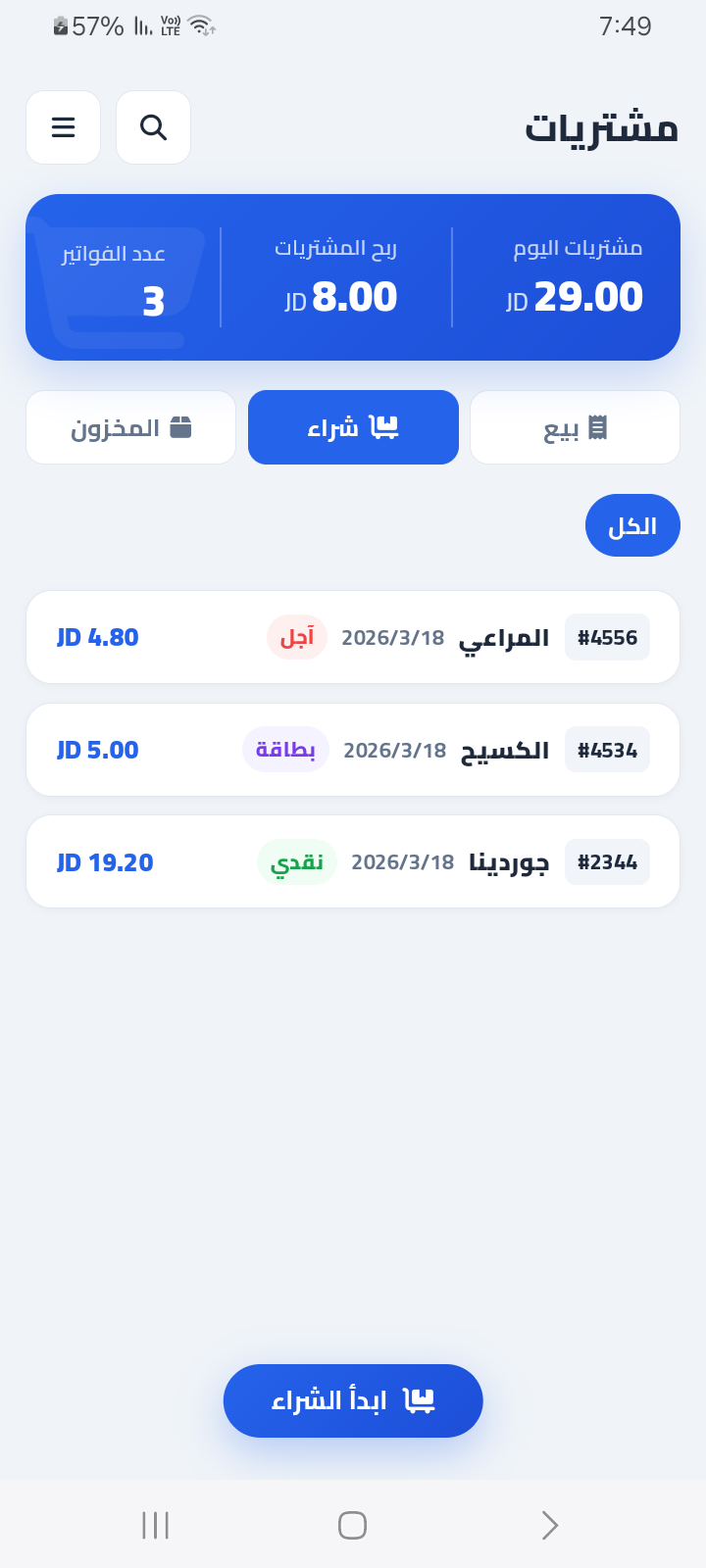Go to the system home screen
This screenshot has height=1568, width=706.
point(352,1526)
